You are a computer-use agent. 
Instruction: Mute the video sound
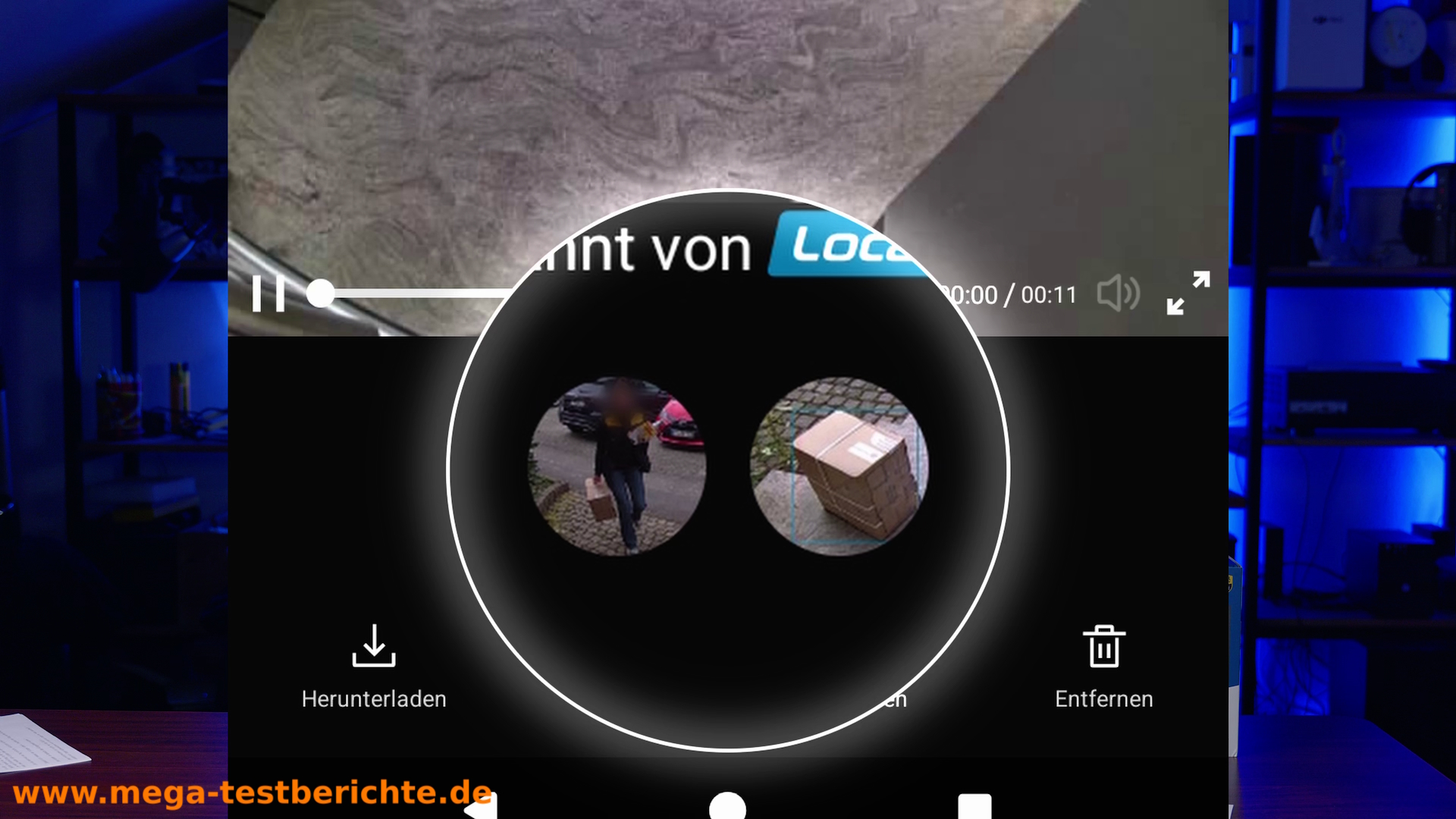pos(1118,293)
